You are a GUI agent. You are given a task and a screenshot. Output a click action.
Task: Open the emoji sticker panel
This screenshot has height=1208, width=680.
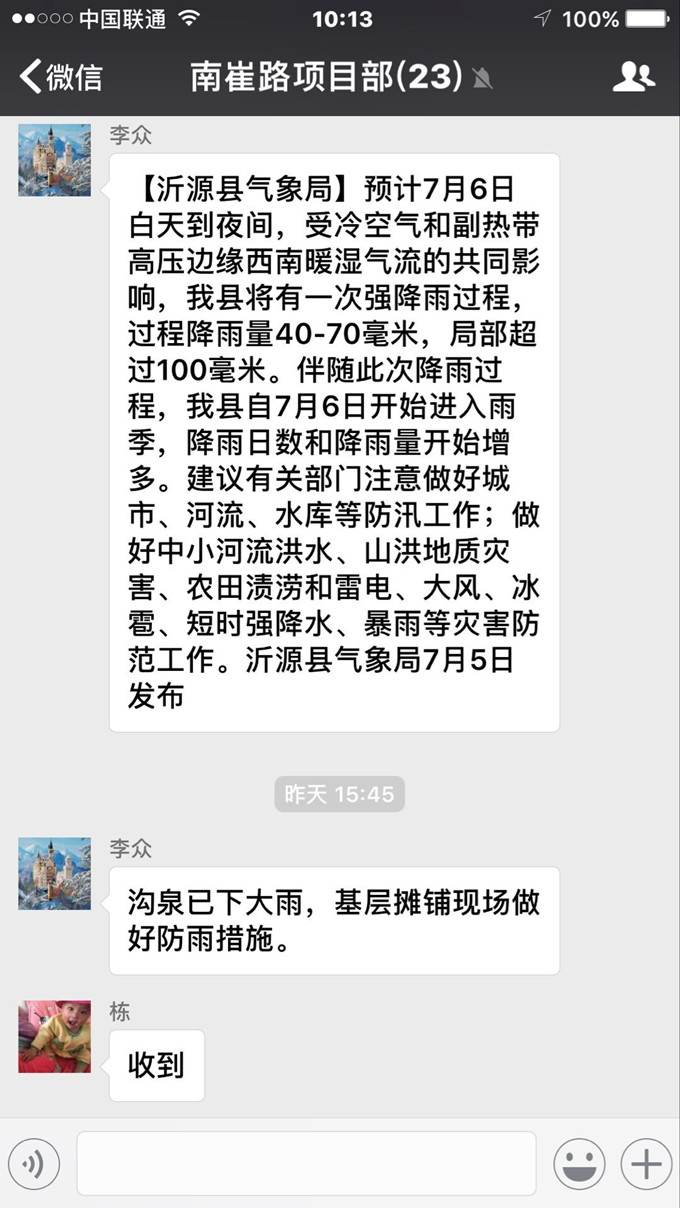tap(580, 1164)
